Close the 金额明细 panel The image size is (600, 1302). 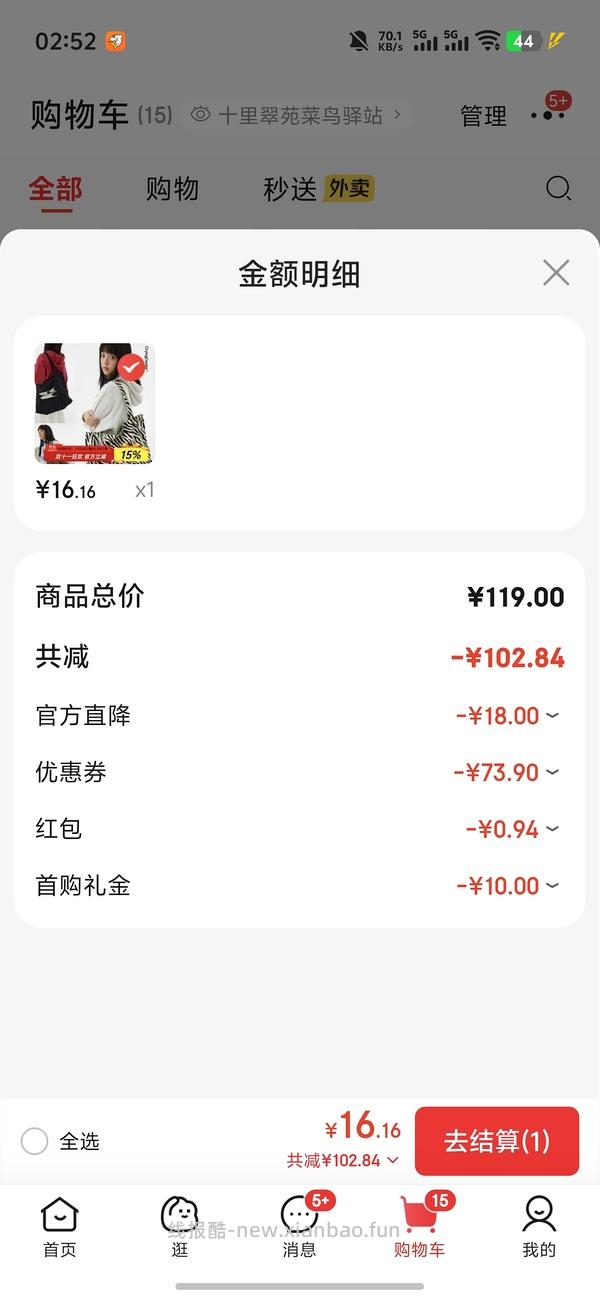(x=556, y=273)
